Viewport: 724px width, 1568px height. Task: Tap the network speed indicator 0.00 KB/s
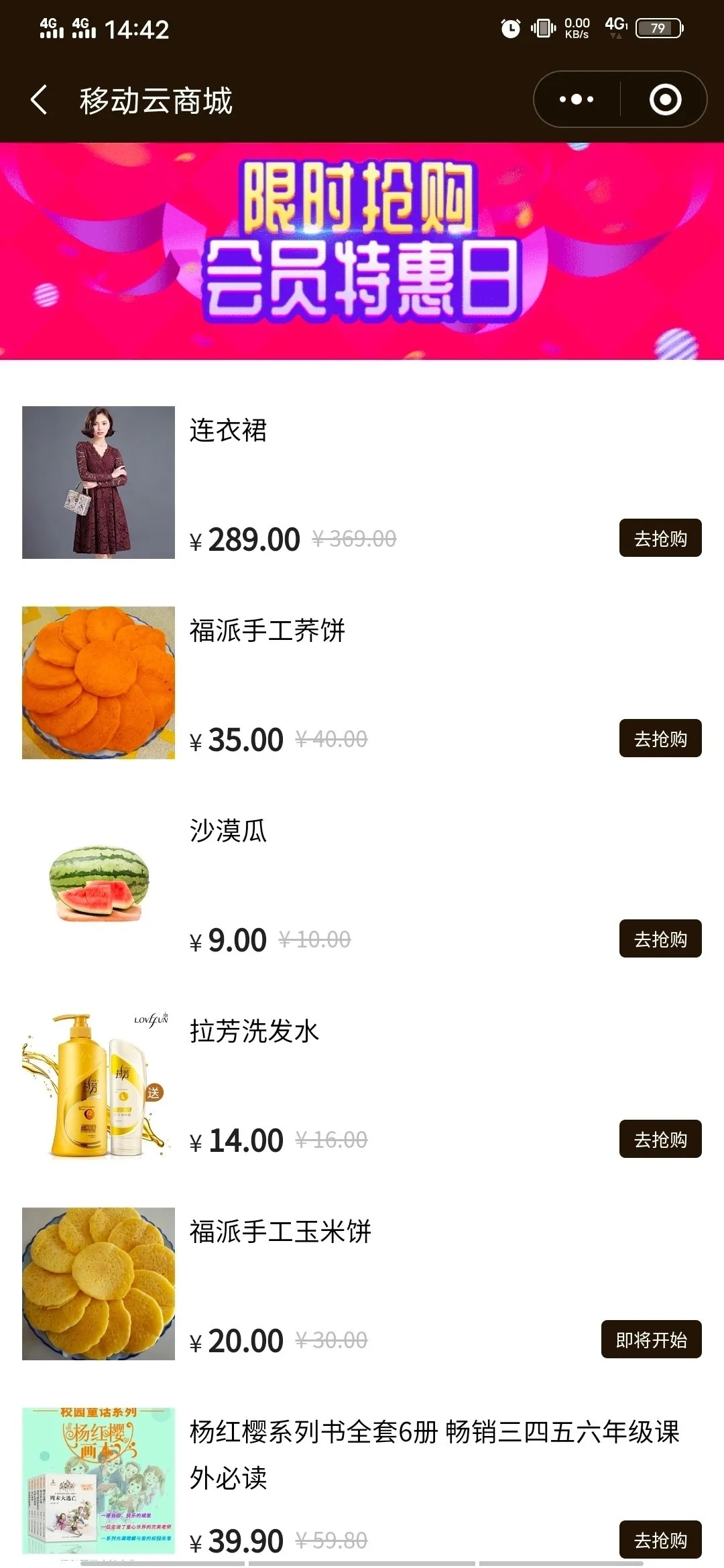click(x=574, y=28)
